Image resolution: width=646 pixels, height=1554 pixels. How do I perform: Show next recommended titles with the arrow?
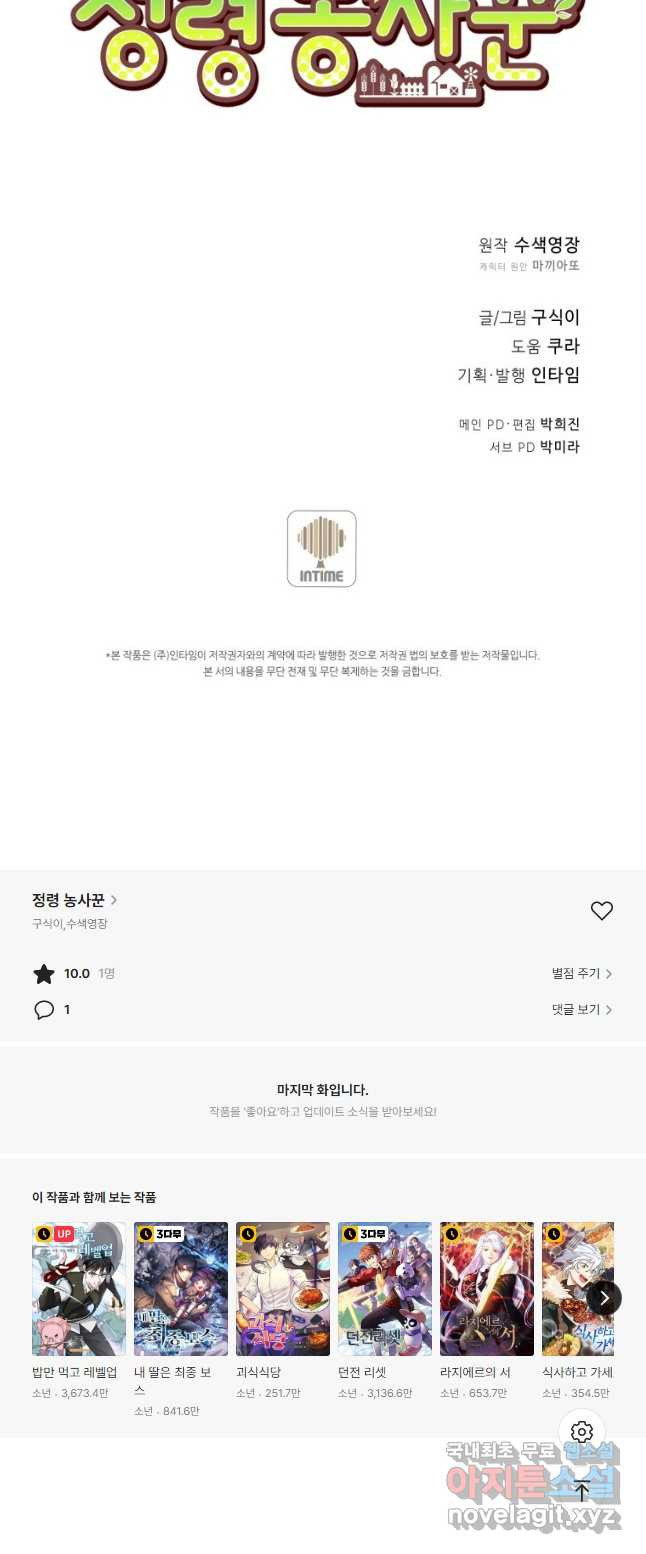(x=603, y=1297)
